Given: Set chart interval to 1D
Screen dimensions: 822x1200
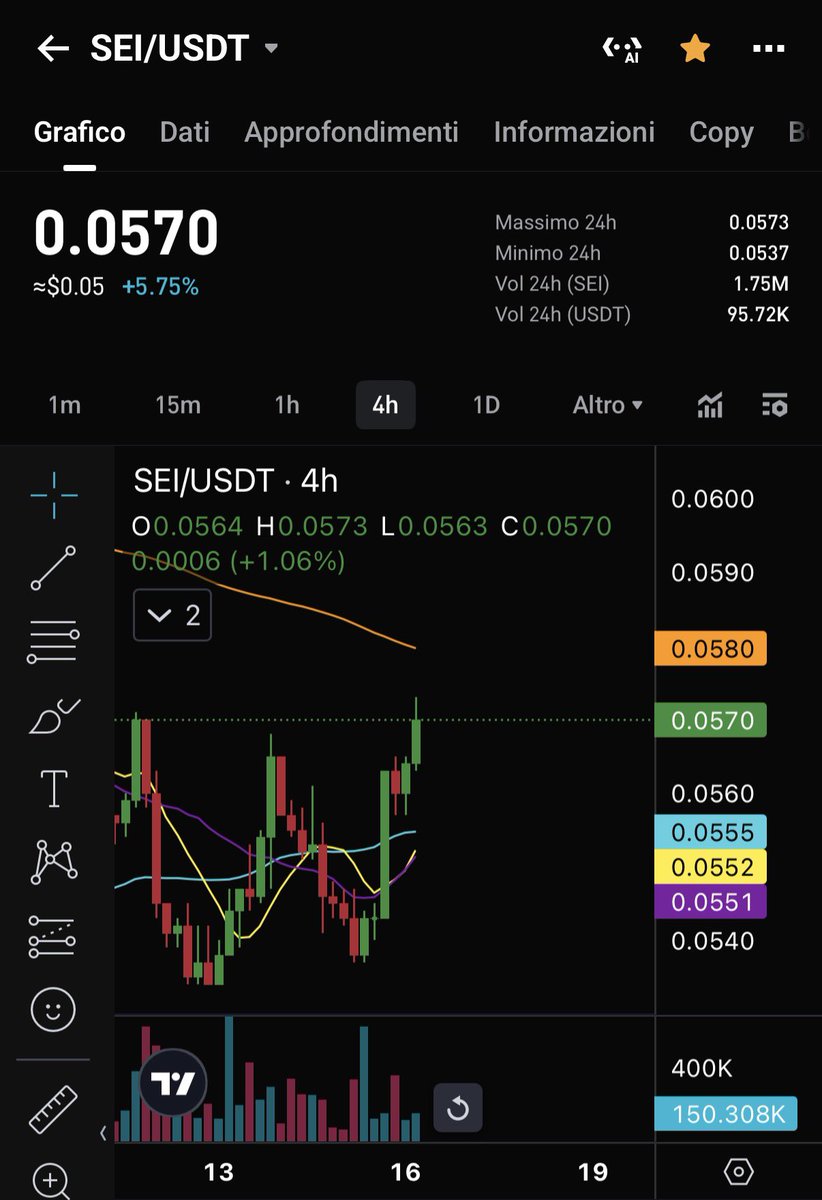Looking at the screenshot, I should click(x=485, y=405).
